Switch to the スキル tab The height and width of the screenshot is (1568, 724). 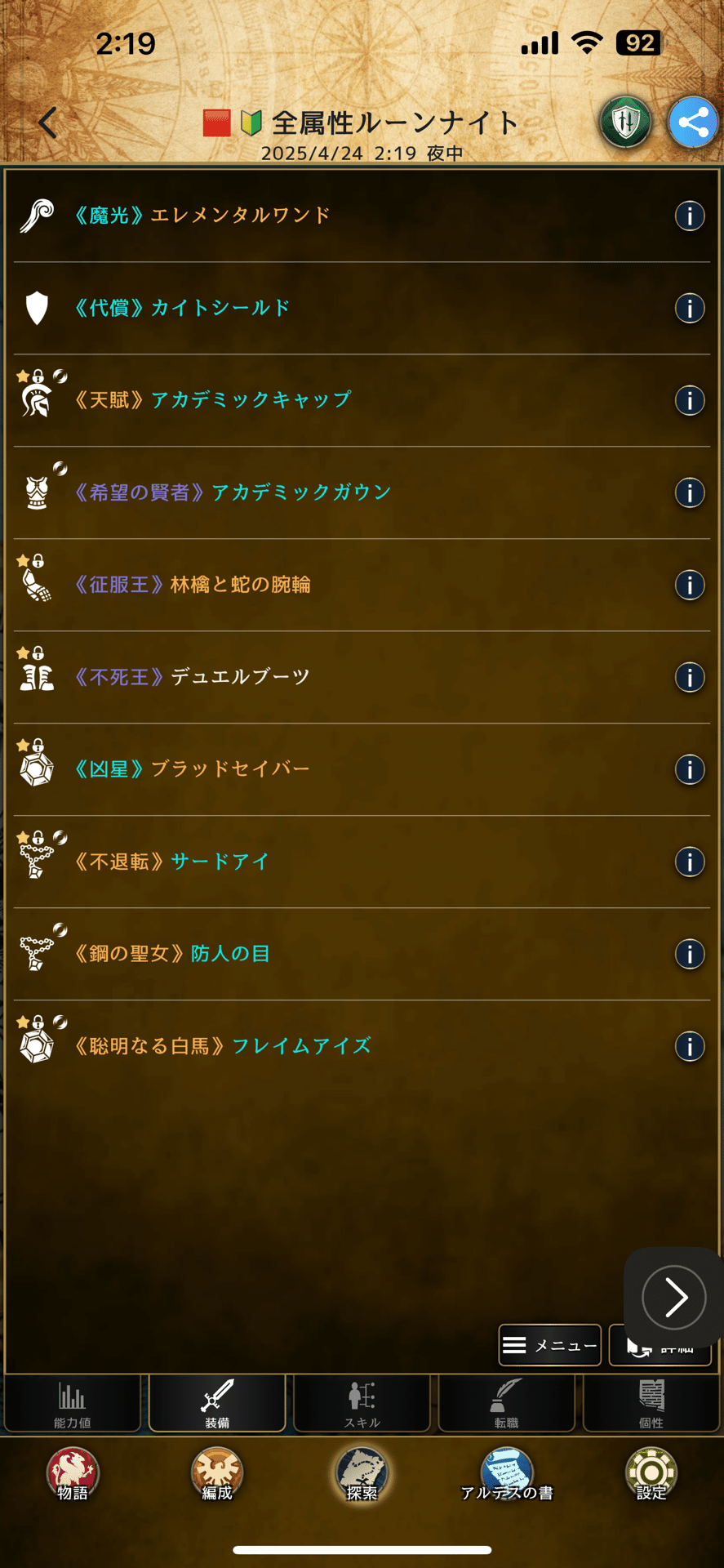point(362,1404)
